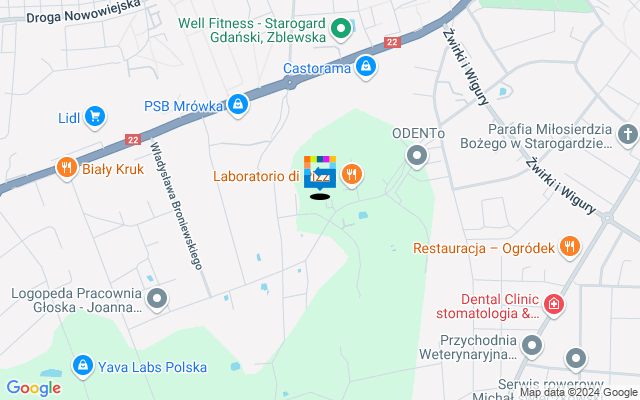Open Well Fitness Starogard Gdański marker

[341, 28]
